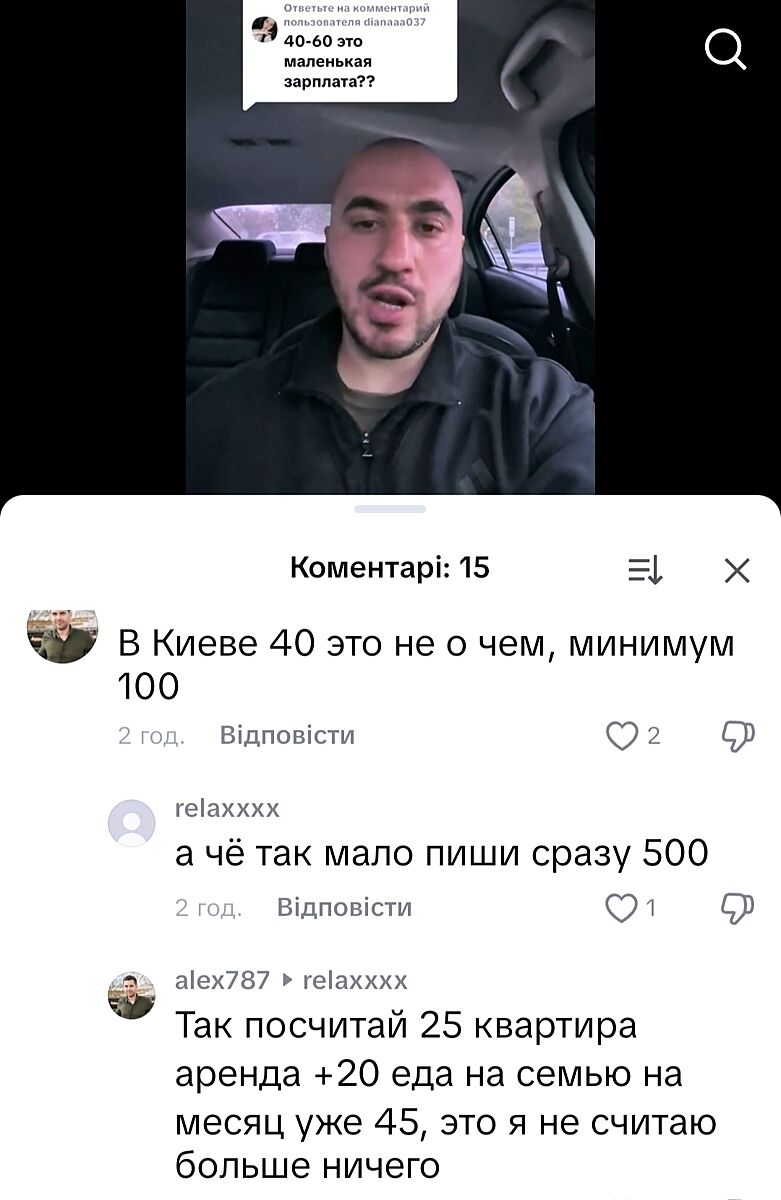
Task: Like the comment about Kyiv minimum 100
Action: (622, 736)
